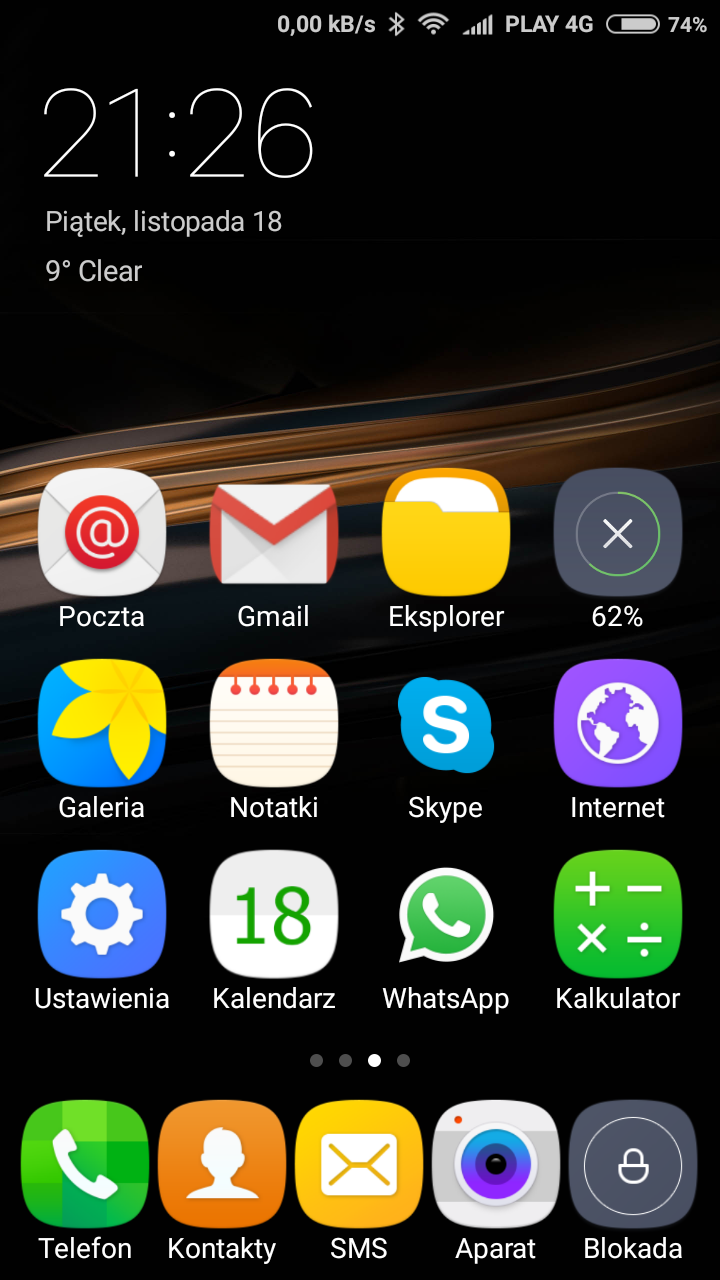Launch Gmail
720x1280 pixels.
tap(274, 533)
